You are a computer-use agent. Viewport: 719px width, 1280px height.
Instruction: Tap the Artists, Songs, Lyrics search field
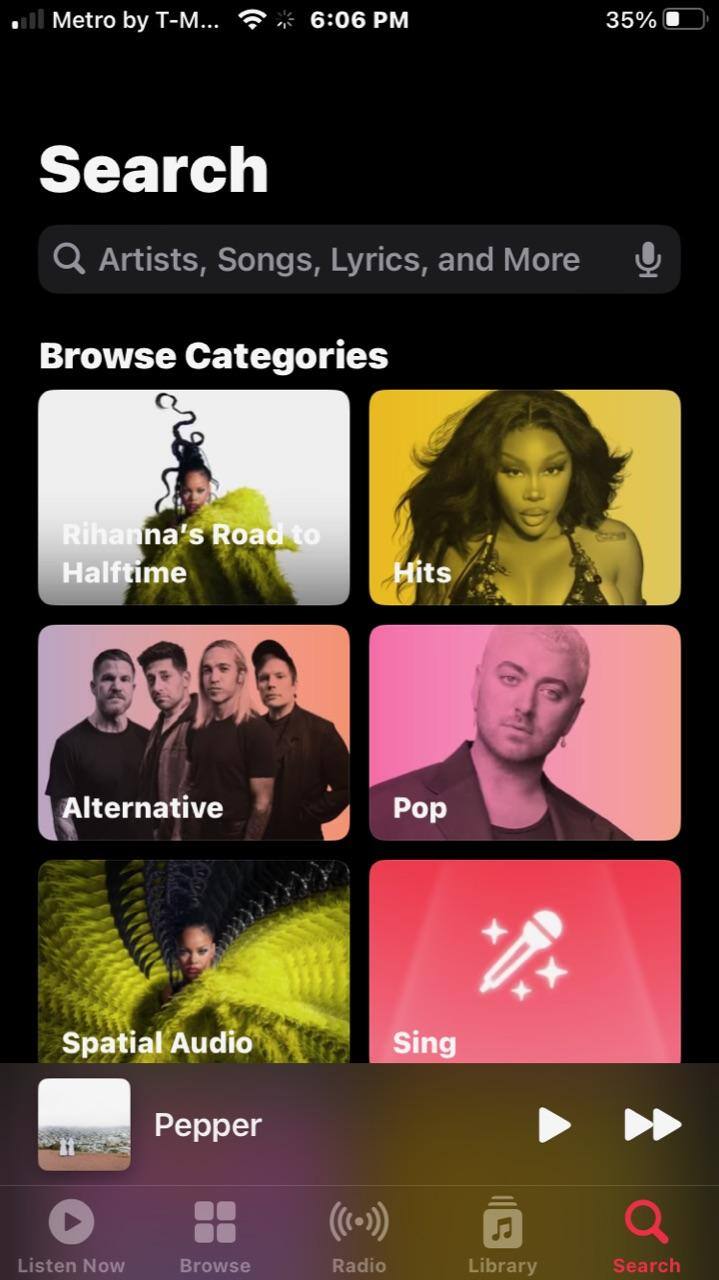click(340, 260)
